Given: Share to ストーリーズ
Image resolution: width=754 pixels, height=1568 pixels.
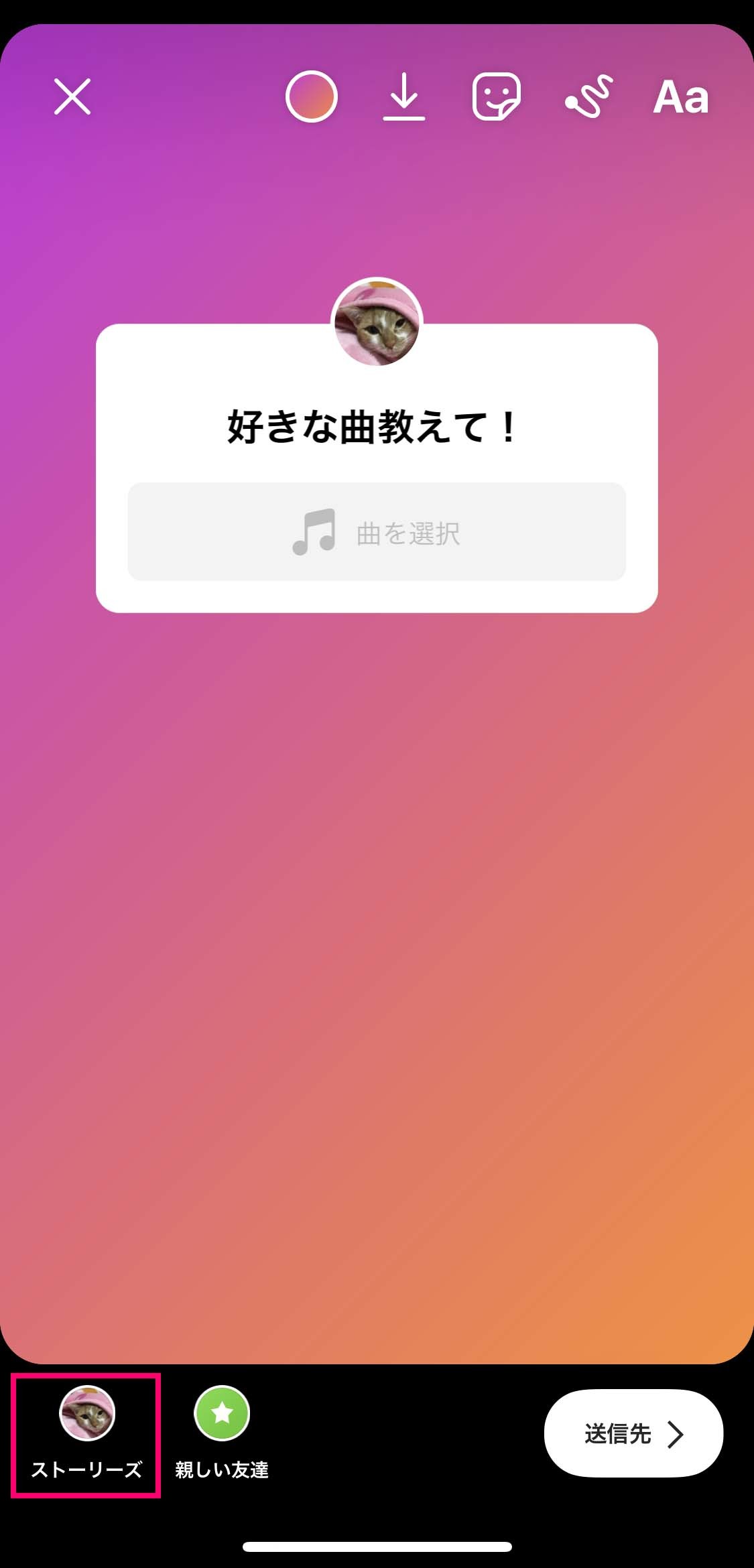Looking at the screenshot, I should click(x=86, y=1435).
